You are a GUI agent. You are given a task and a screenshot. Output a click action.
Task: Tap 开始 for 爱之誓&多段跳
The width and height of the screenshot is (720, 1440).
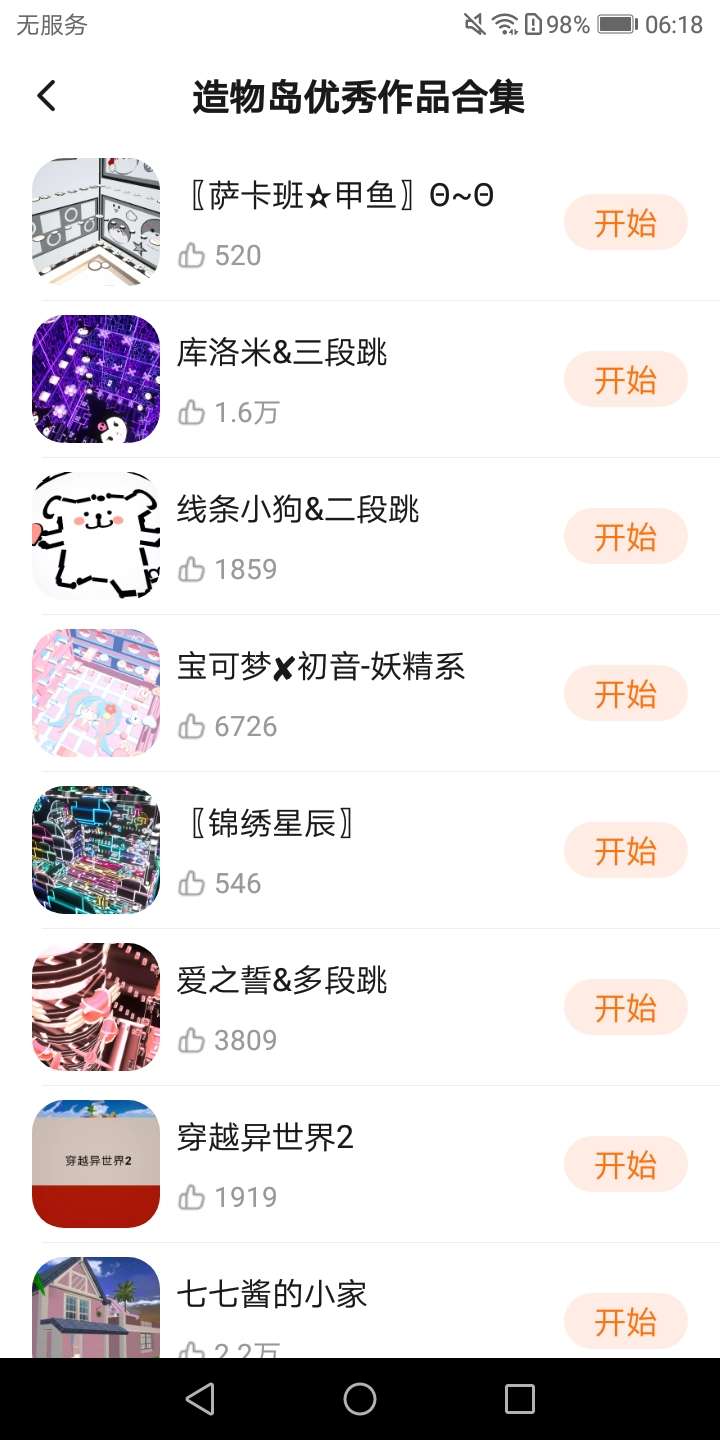(x=625, y=1008)
